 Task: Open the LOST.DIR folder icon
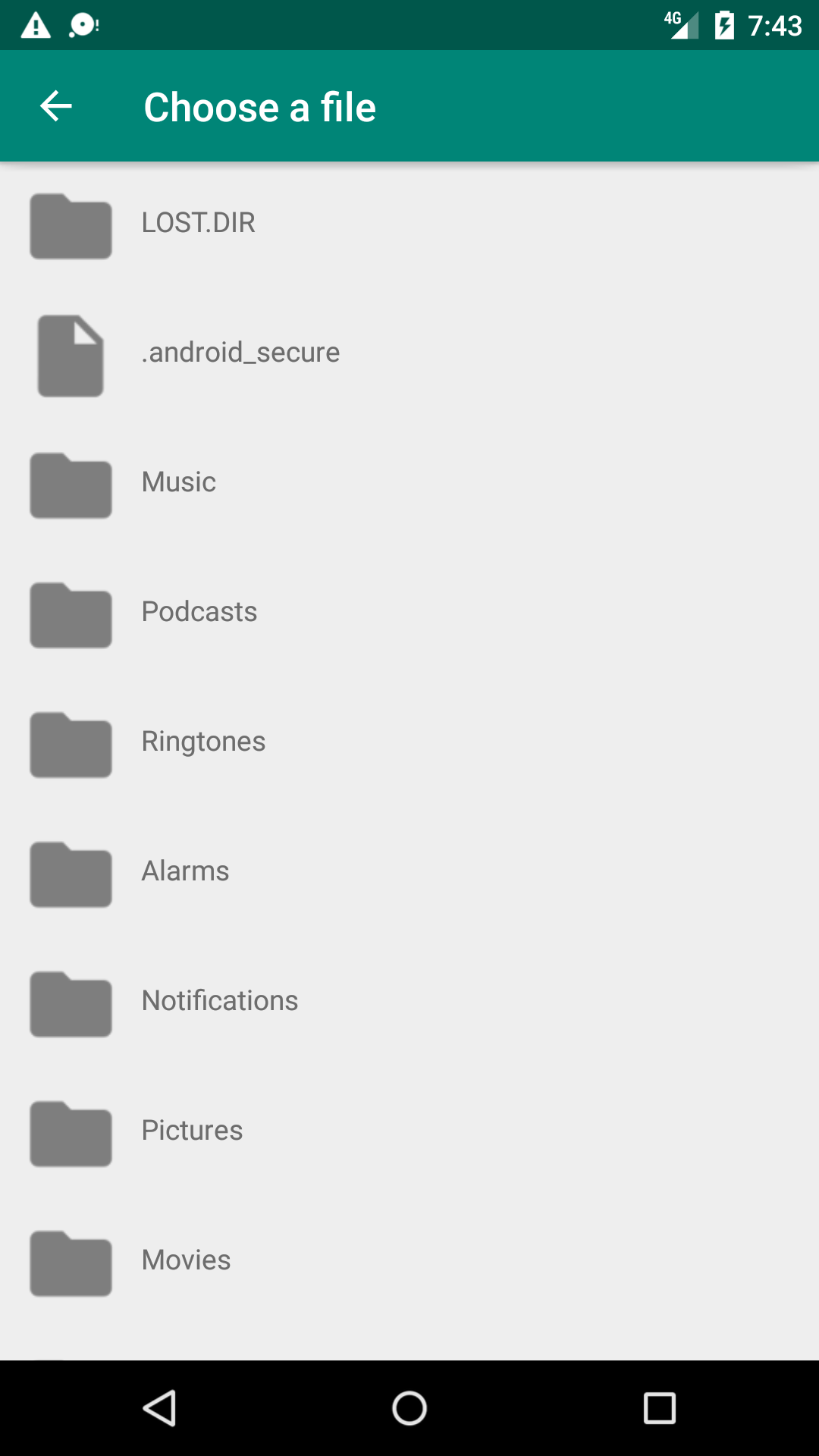(x=70, y=226)
